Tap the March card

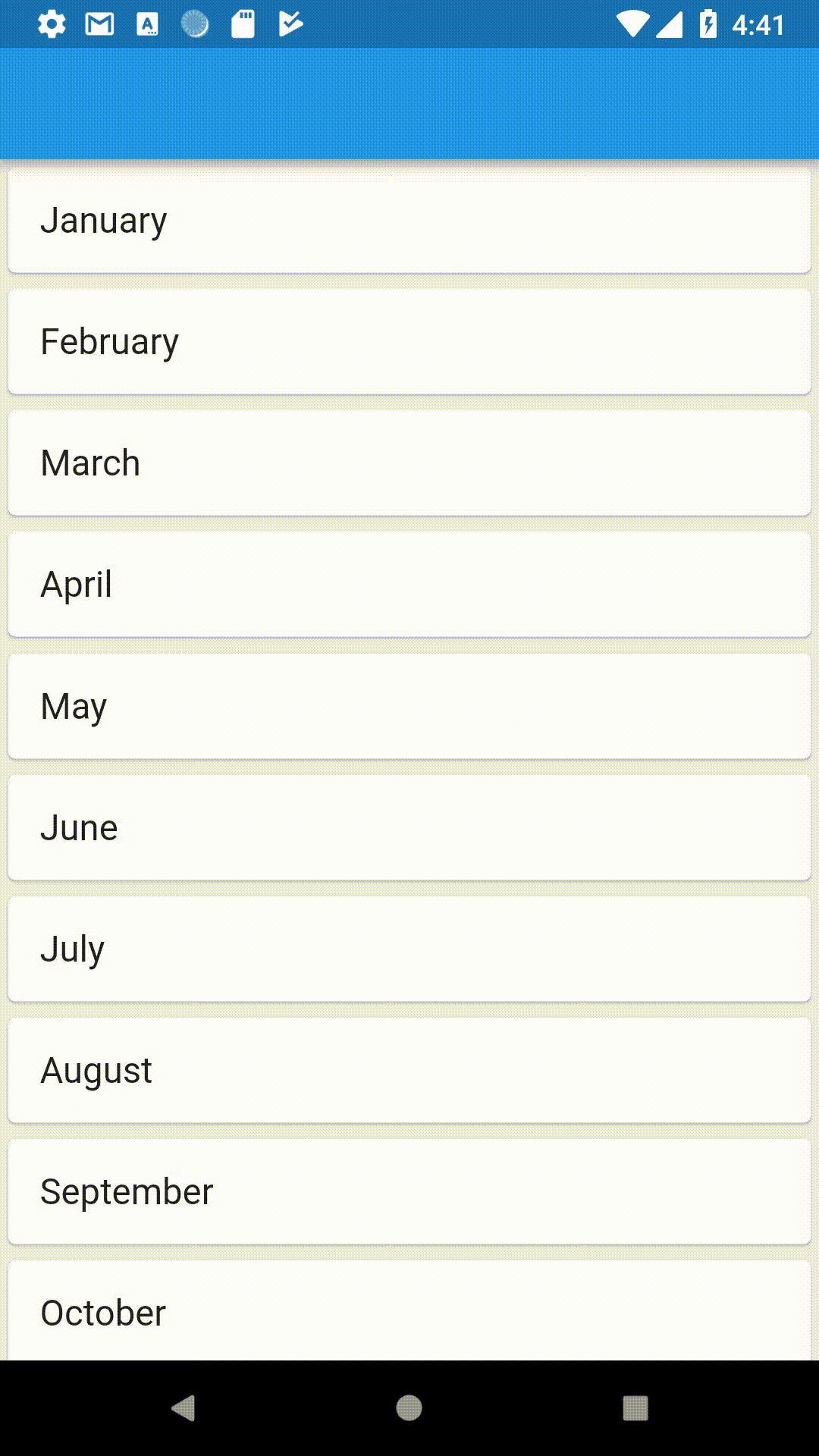(409, 463)
